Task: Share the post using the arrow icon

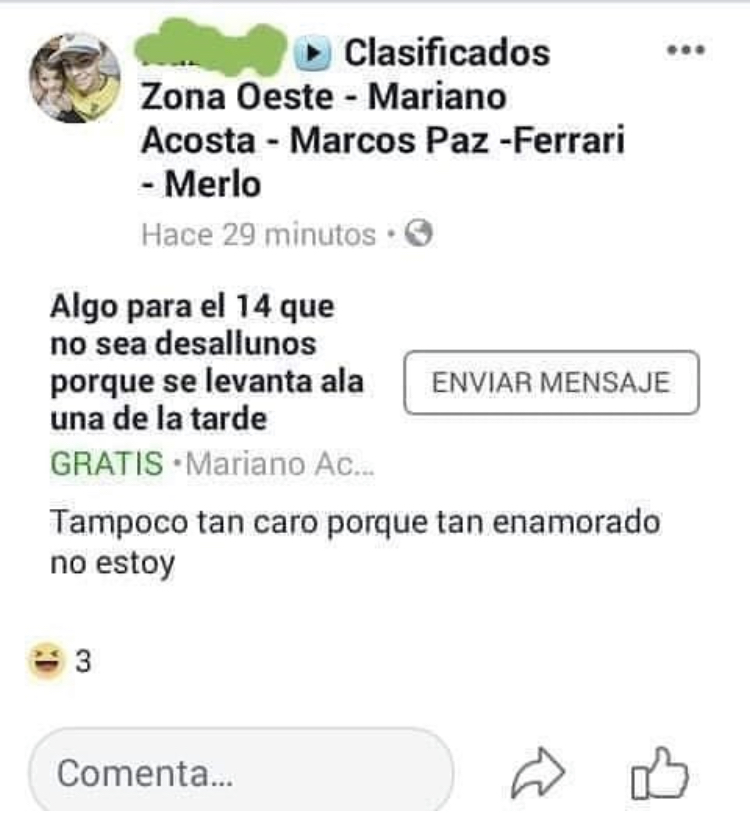Action: (x=539, y=774)
